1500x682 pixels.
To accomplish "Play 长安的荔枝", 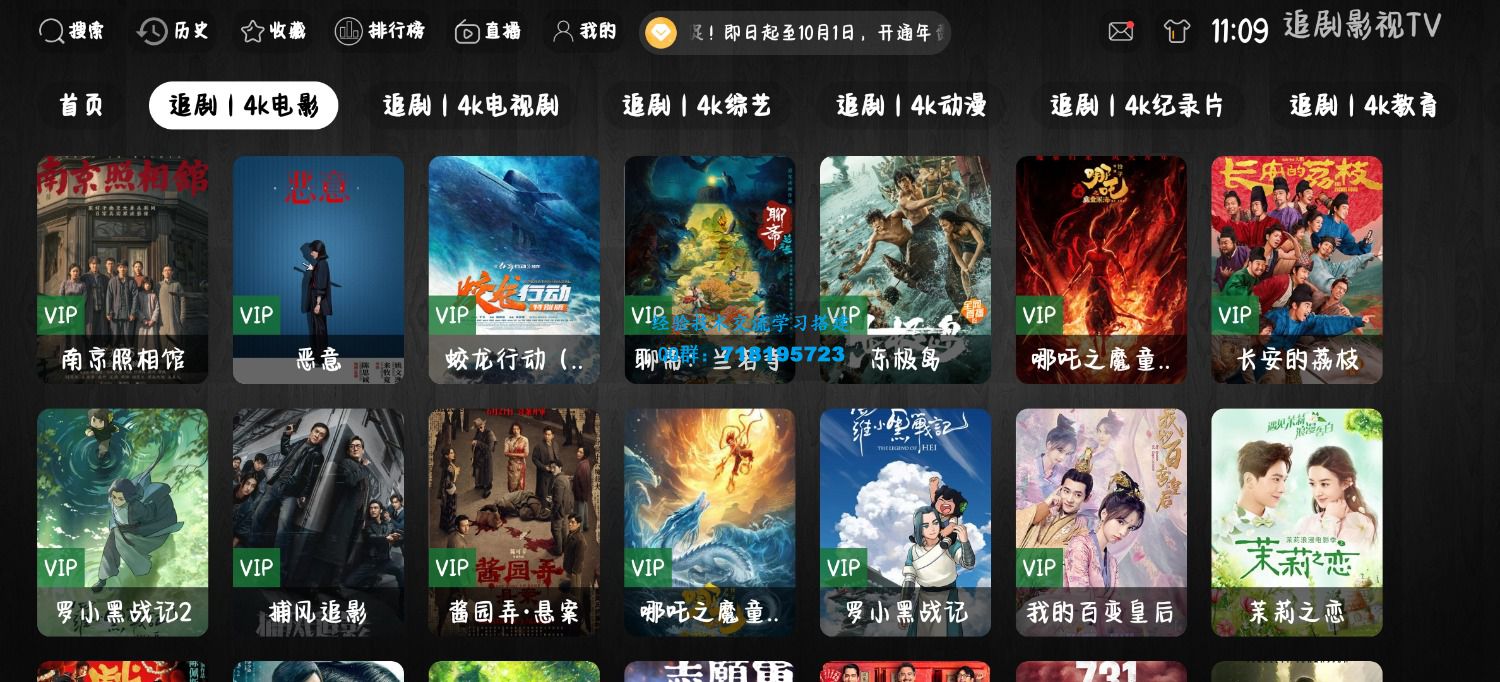I will (x=1297, y=269).
